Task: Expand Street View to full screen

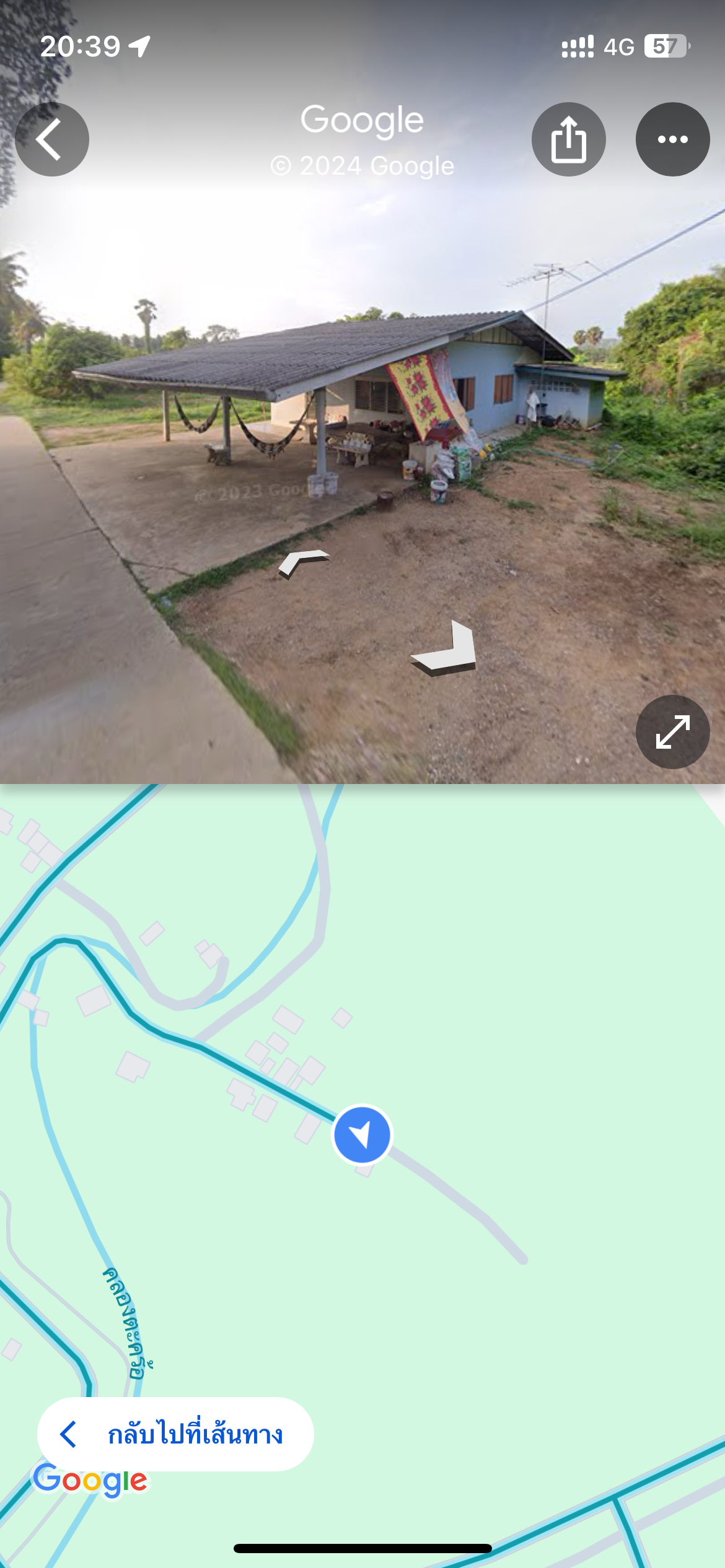Action: pyautogui.click(x=672, y=732)
